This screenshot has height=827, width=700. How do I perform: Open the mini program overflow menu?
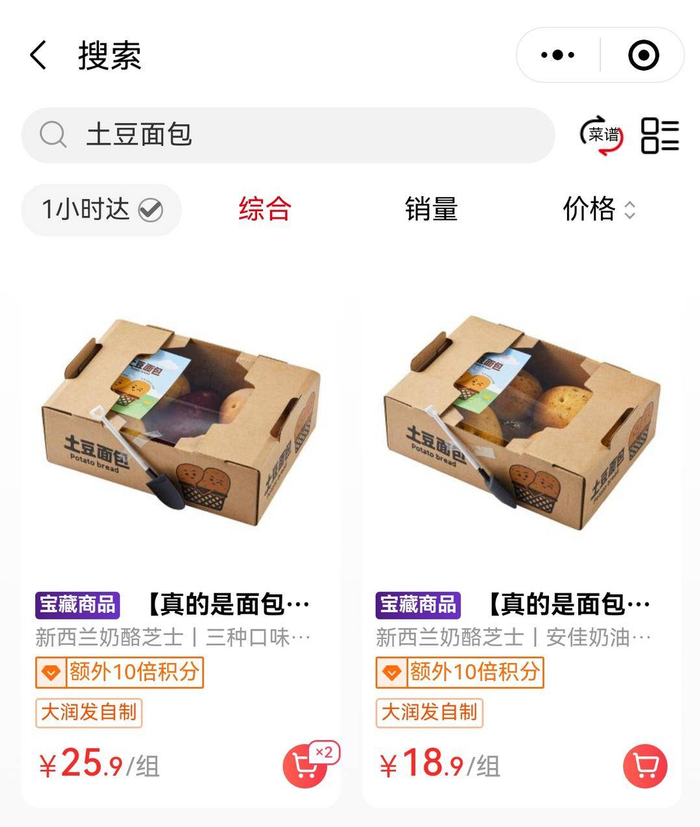pyautogui.click(x=557, y=55)
